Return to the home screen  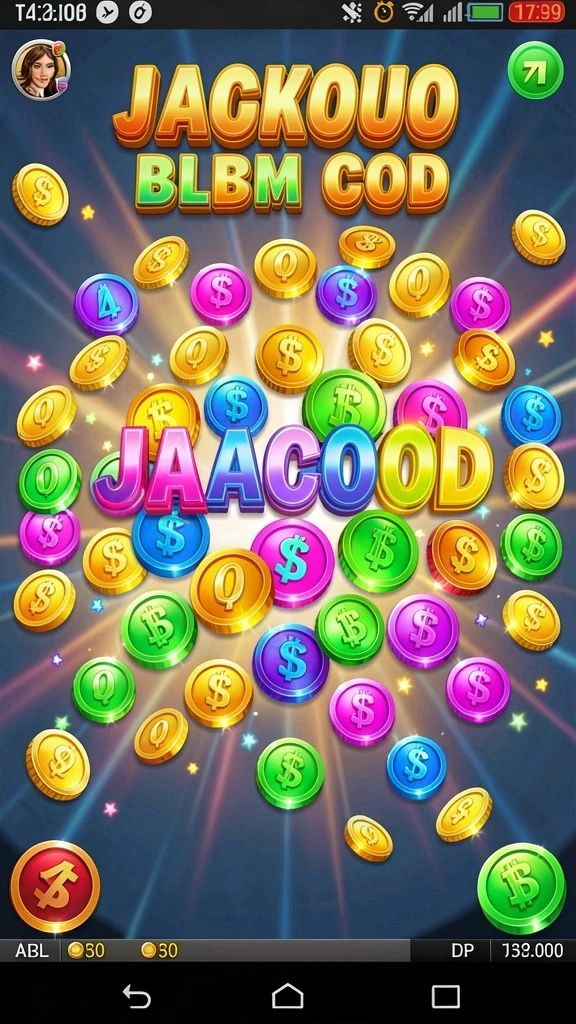(x=287, y=997)
